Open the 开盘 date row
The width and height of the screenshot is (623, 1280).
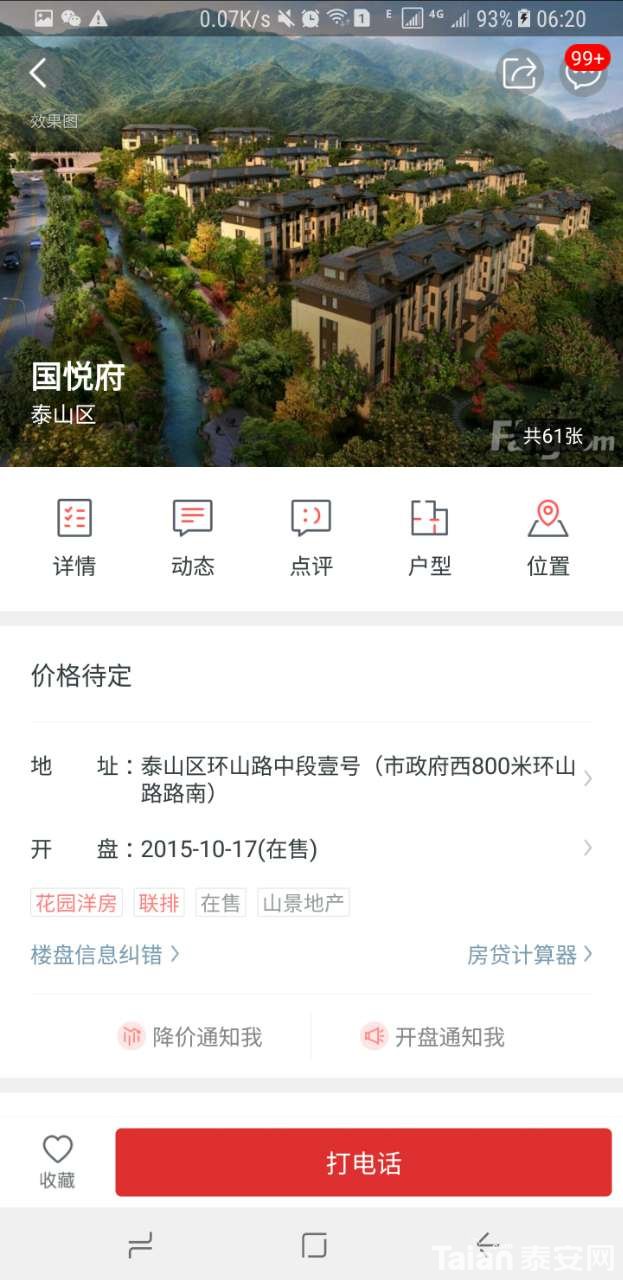311,849
